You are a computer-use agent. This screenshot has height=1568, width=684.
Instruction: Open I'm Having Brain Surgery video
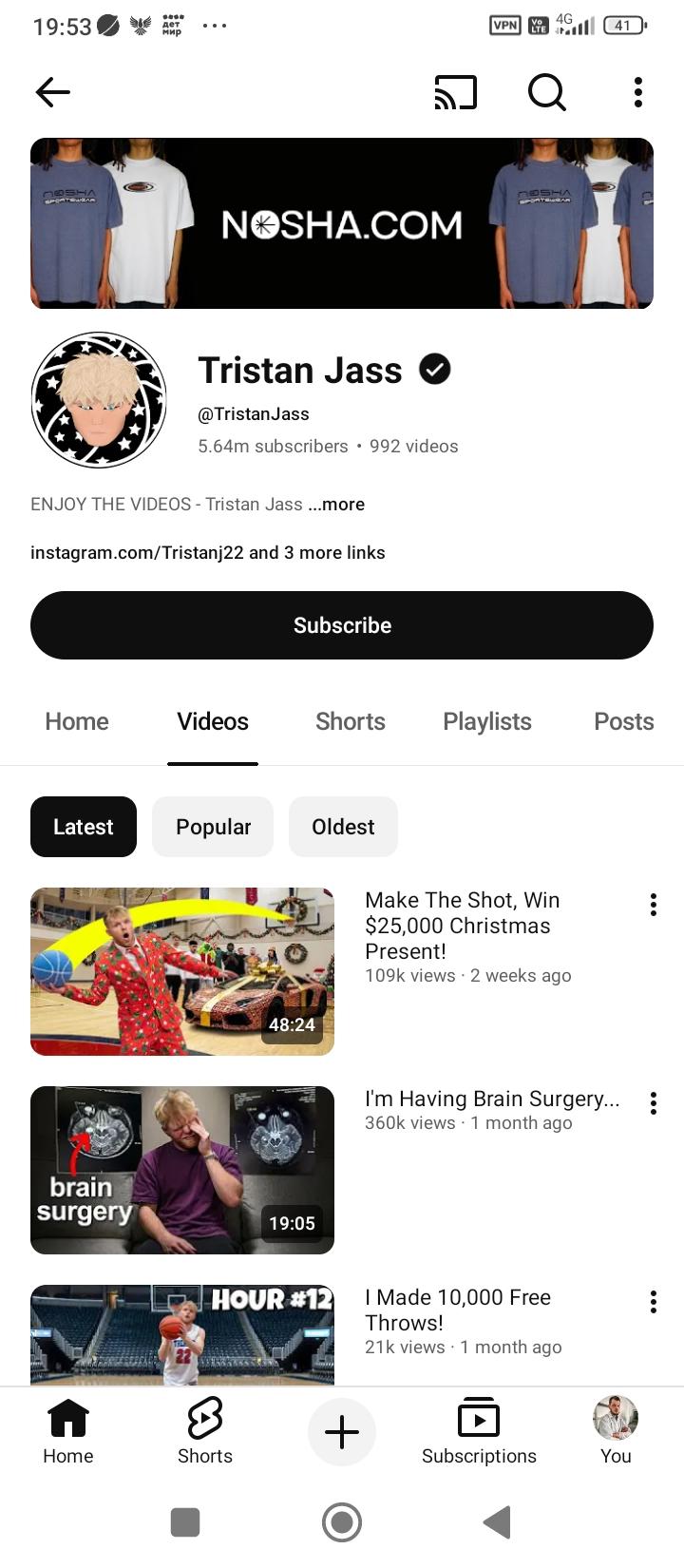pyautogui.click(x=182, y=1170)
